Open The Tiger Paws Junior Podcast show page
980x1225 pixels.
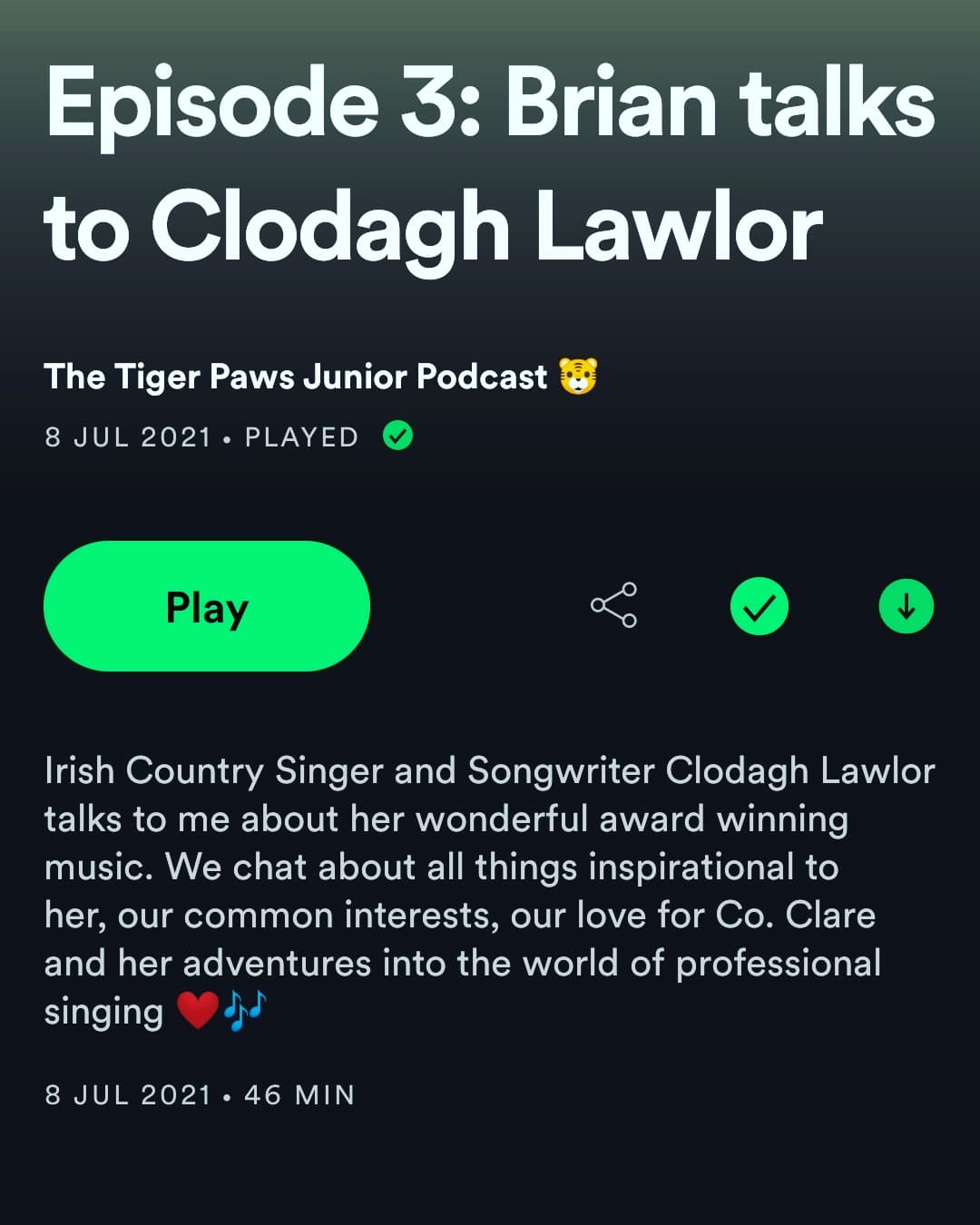point(296,377)
